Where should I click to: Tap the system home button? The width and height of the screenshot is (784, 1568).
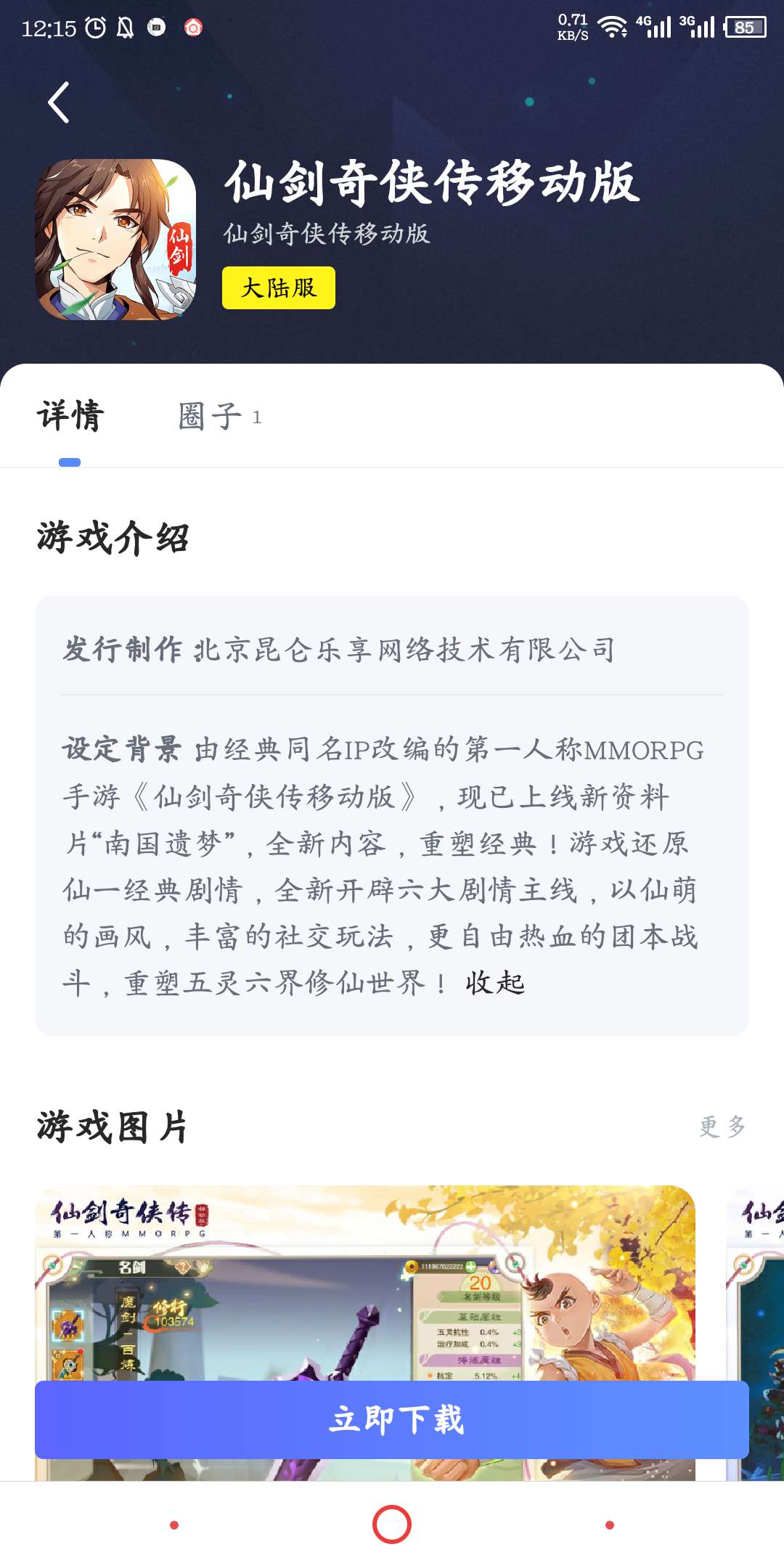[x=392, y=1524]
